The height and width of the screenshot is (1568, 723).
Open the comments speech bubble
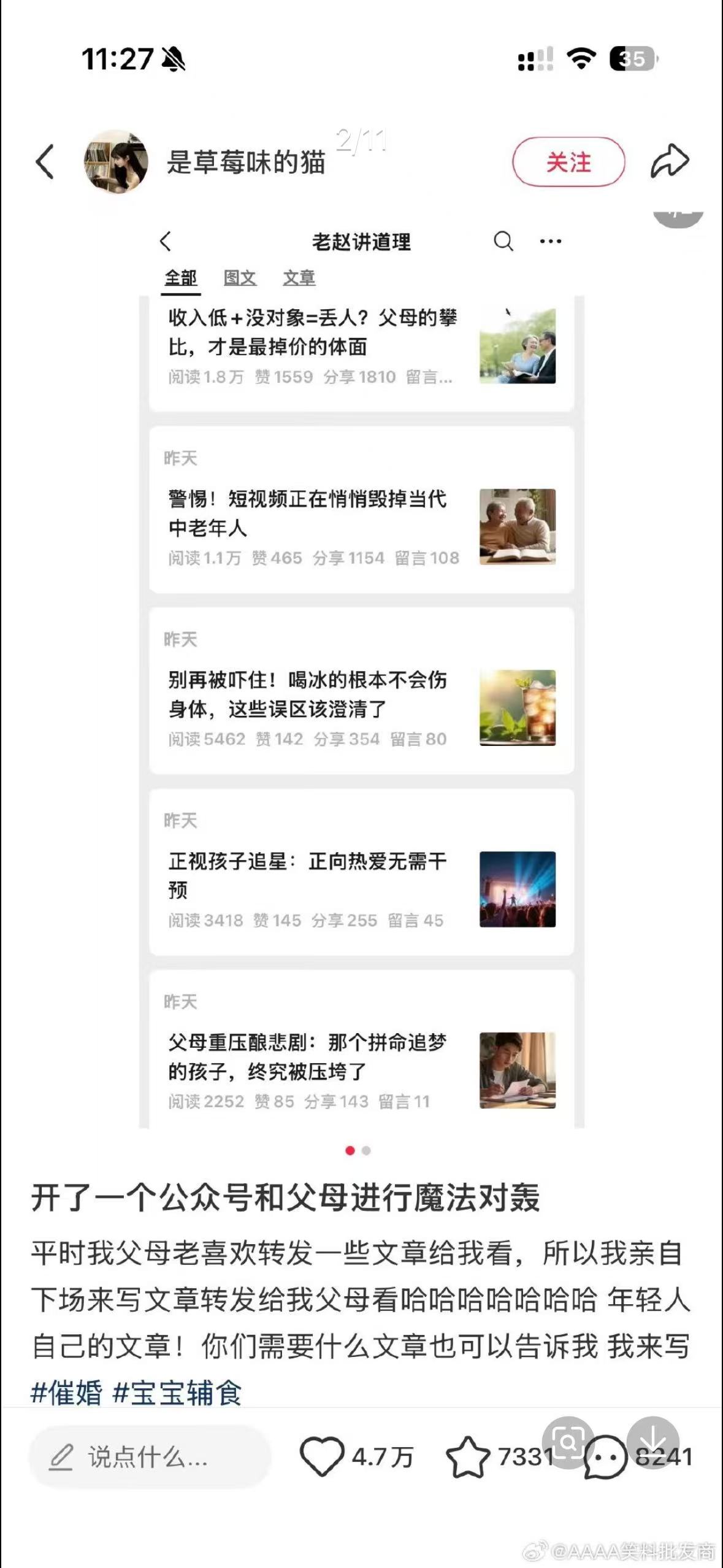(605, 1458)
